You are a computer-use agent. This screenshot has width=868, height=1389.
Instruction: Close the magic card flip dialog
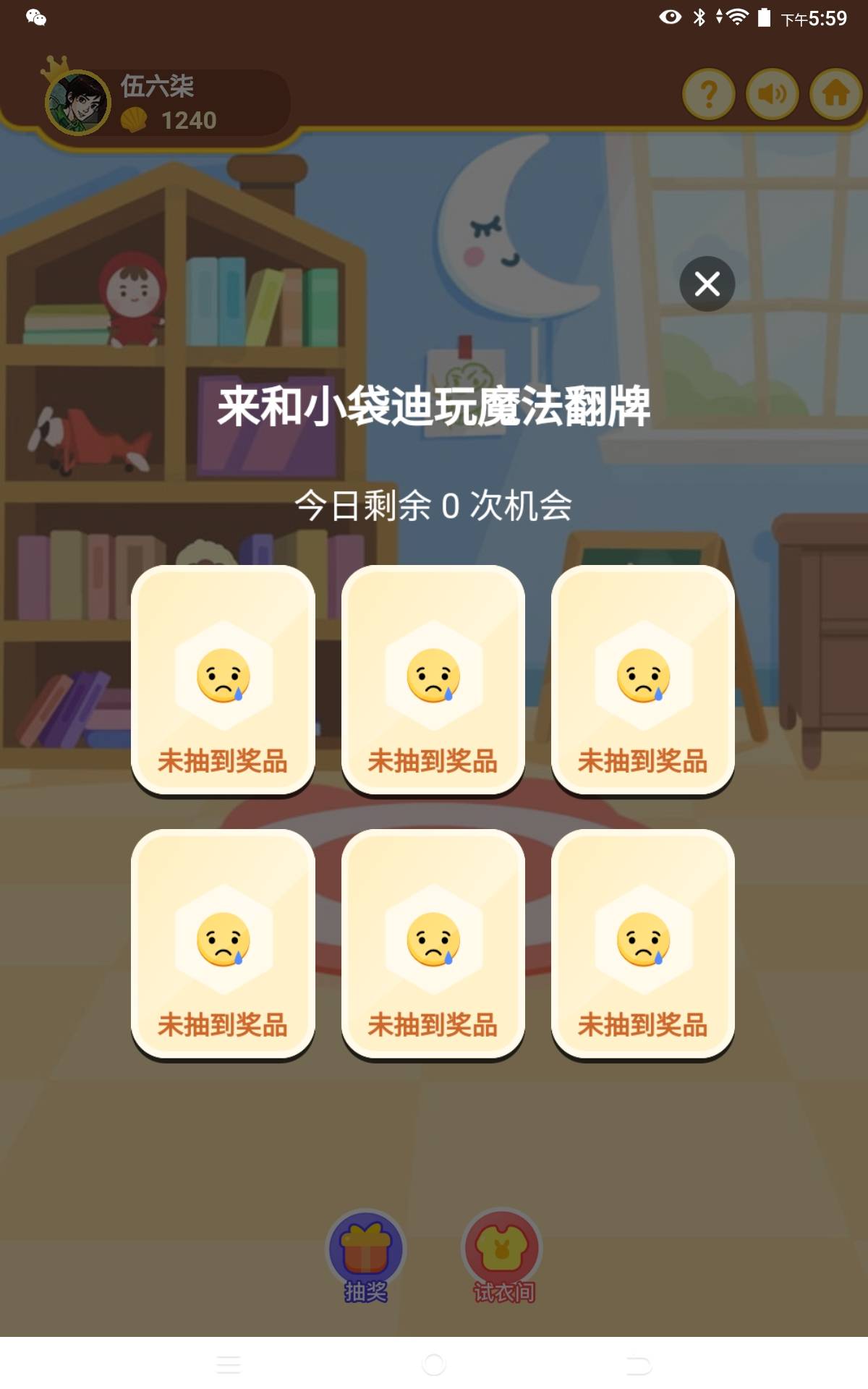click(x=707, y=284)
